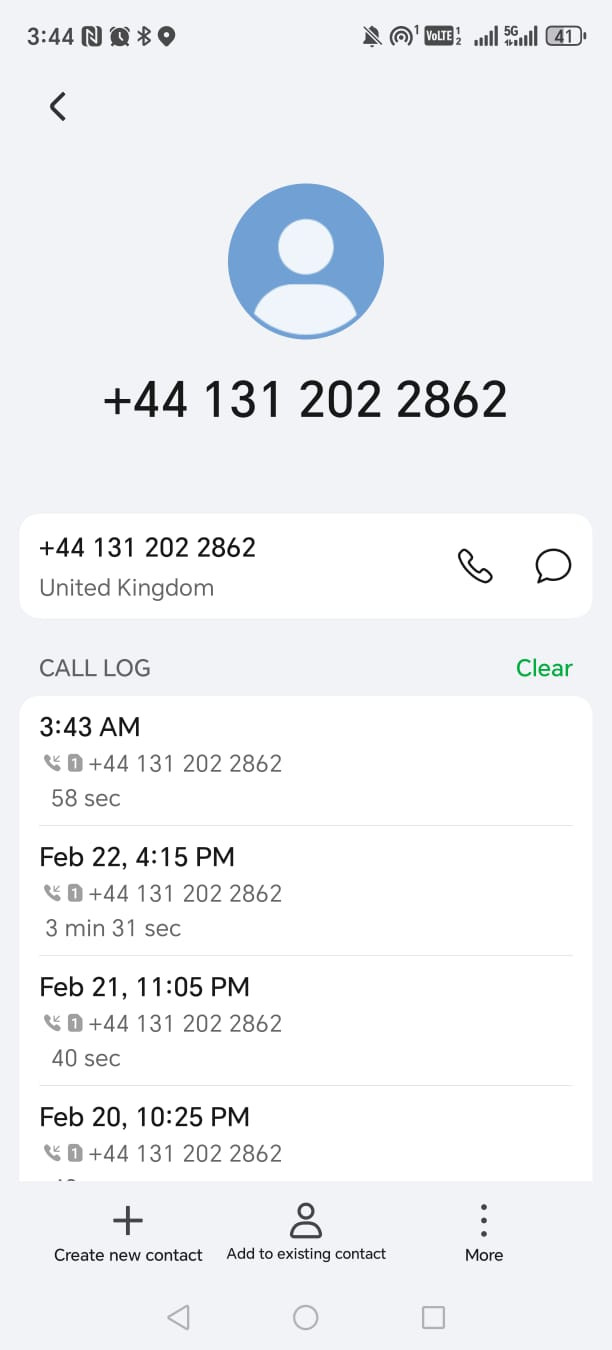Open the More options menu
Screen dimensions: 612x1350
pyautogui.click(x=484, y=1233)
